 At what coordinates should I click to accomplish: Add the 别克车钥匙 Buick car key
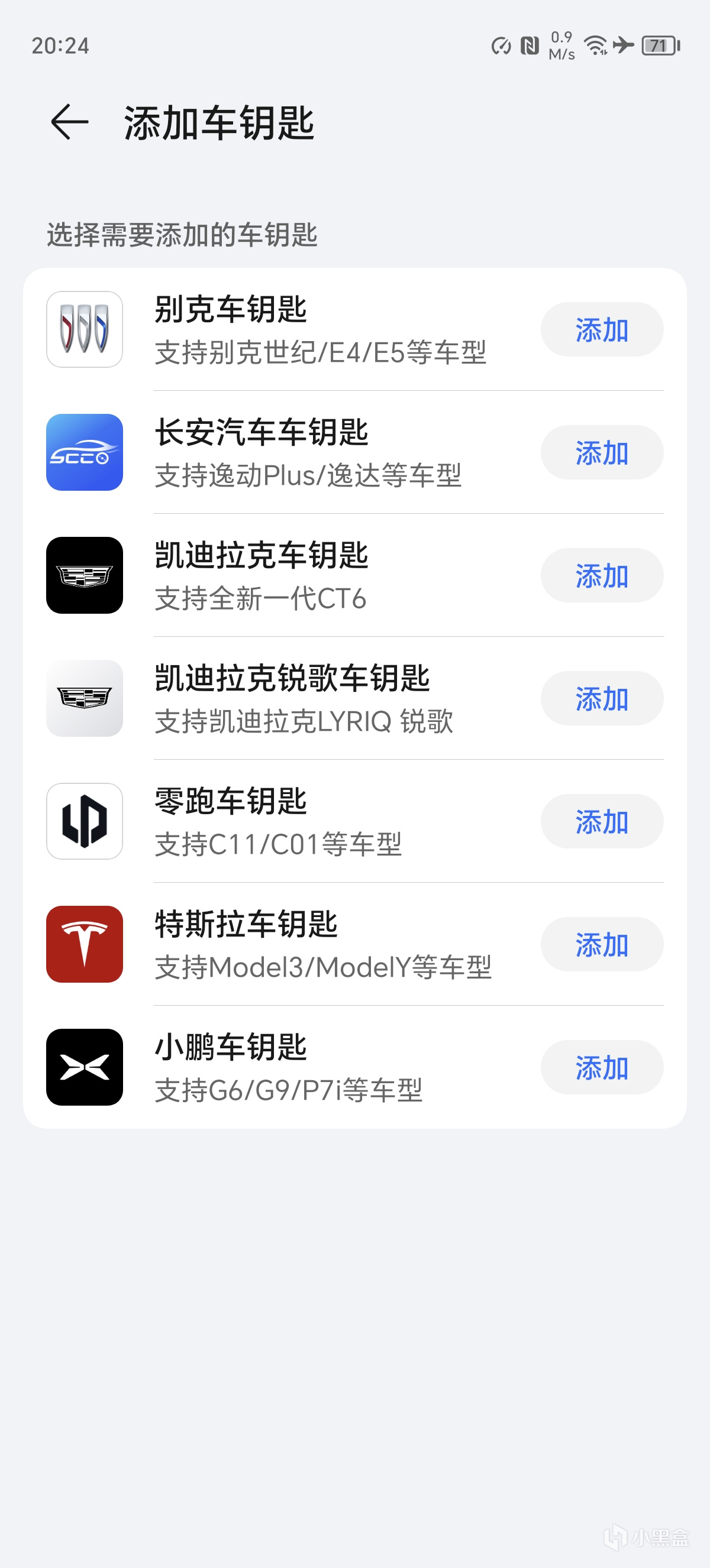[x=602, y=330]
